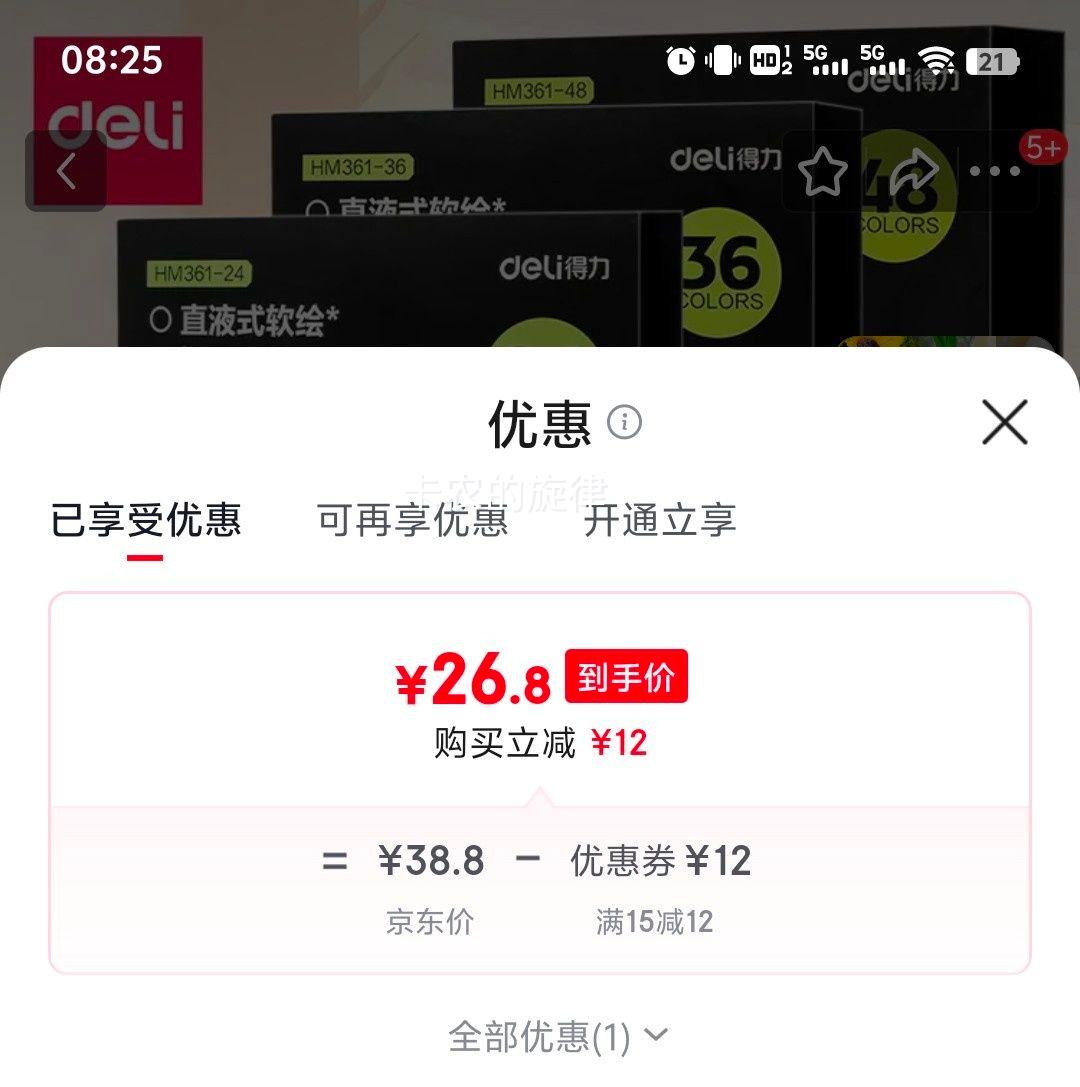Collapse the coupon breakdown panel
This screenshot has width=1080, height=1087.
(659, 1040)
